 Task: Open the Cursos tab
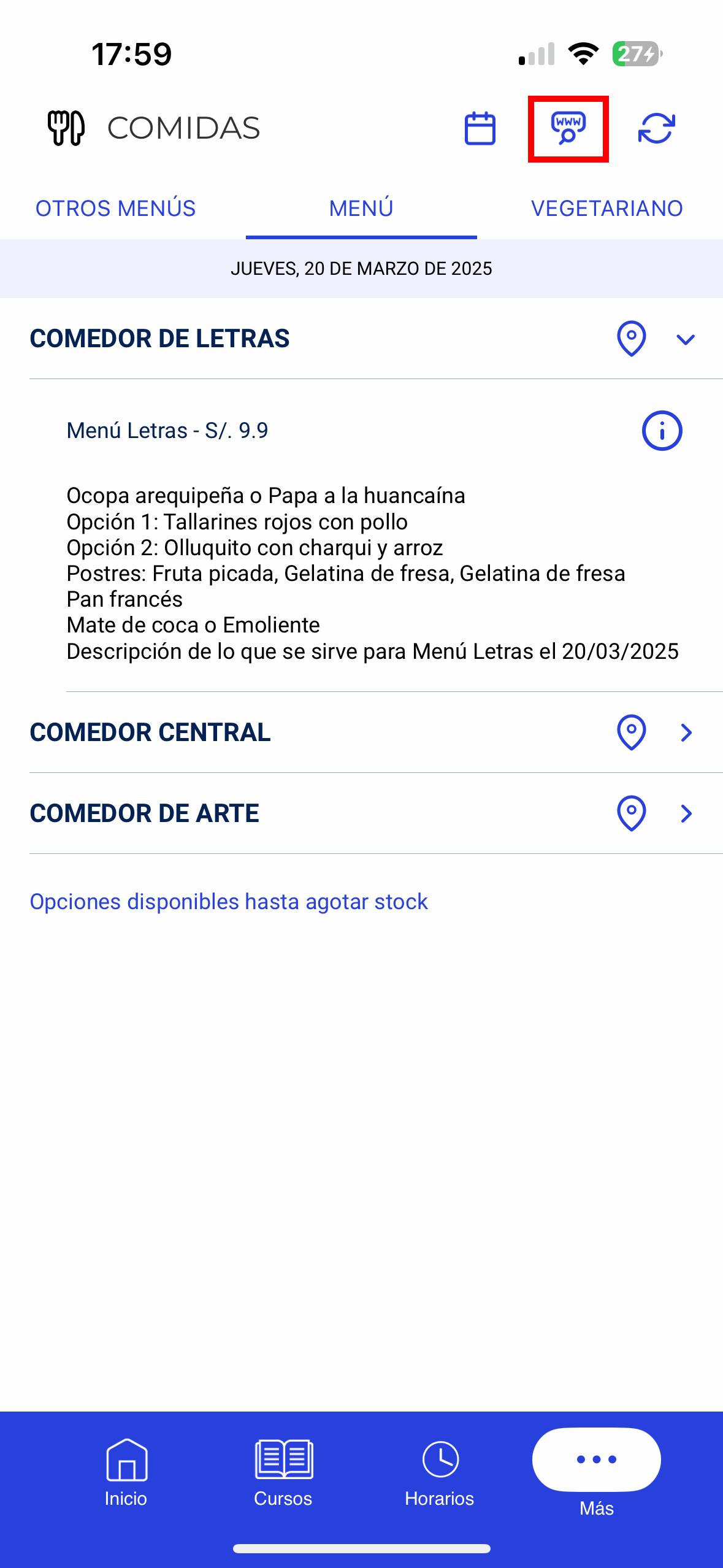click(x=283, y=1472)
